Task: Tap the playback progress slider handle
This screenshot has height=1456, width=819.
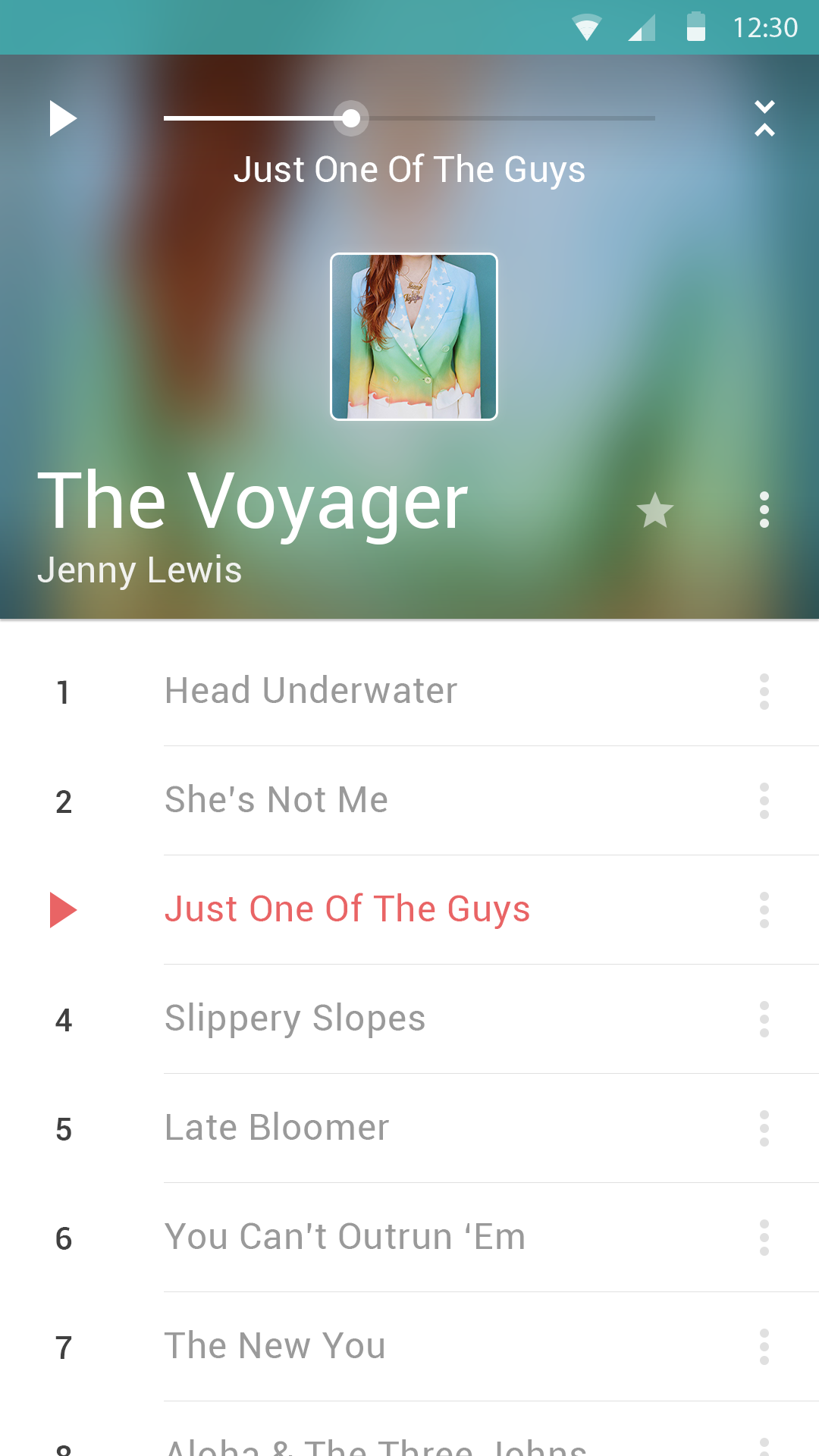Action: [351, 118]
